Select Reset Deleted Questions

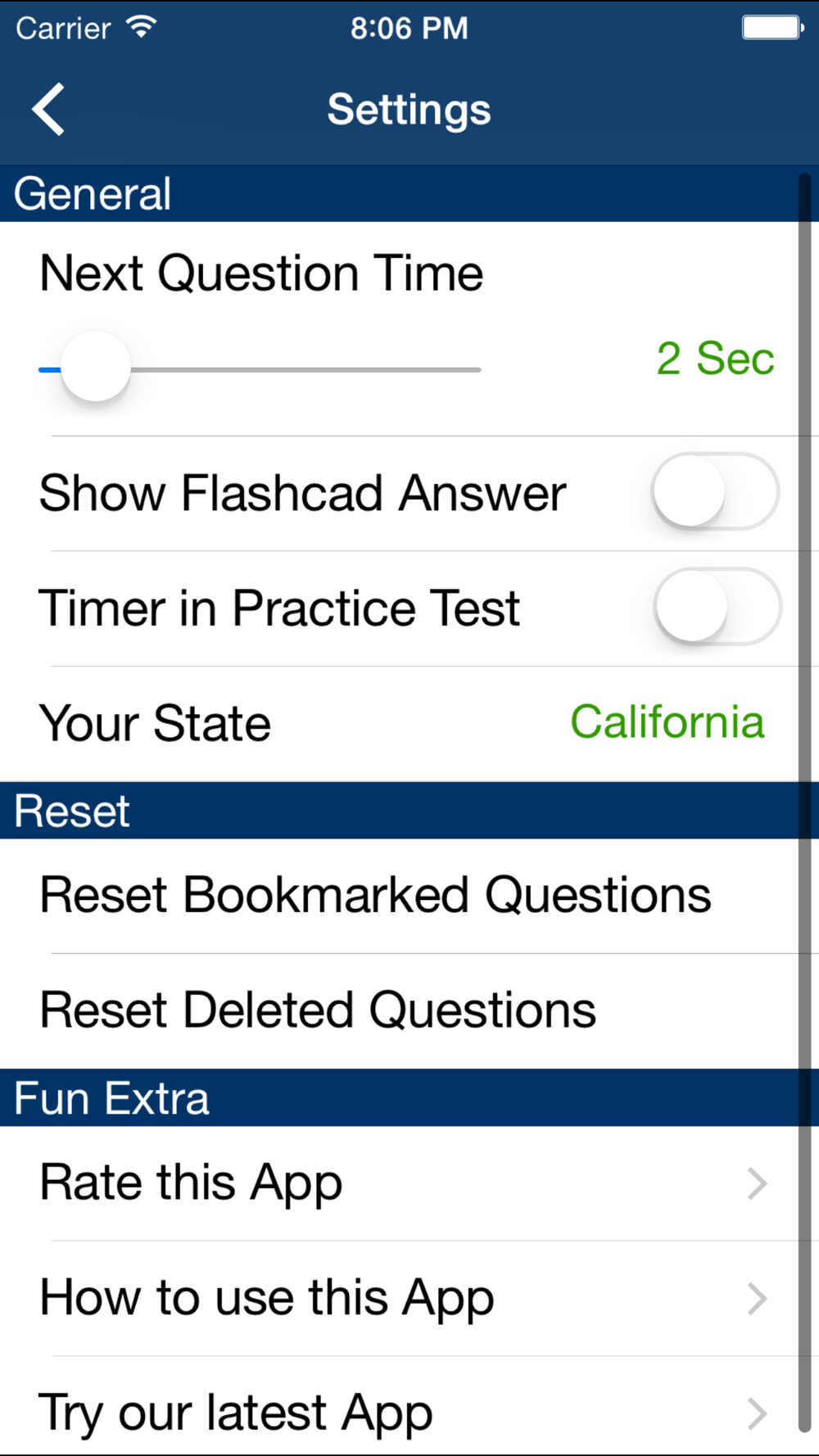[x=318, y=1011]
